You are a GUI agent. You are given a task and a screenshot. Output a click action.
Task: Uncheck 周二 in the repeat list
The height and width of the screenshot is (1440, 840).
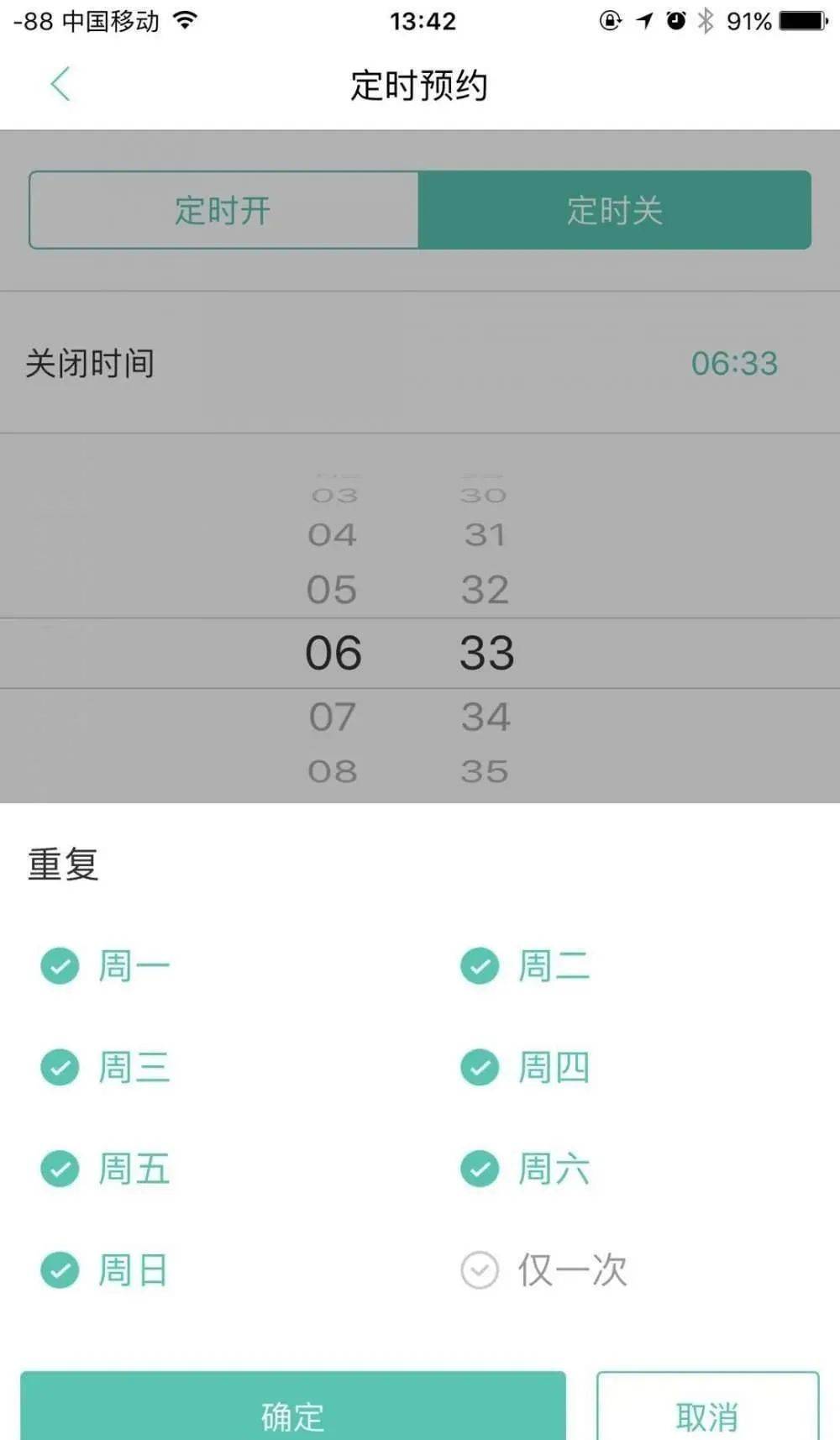[x=480, y=966]
